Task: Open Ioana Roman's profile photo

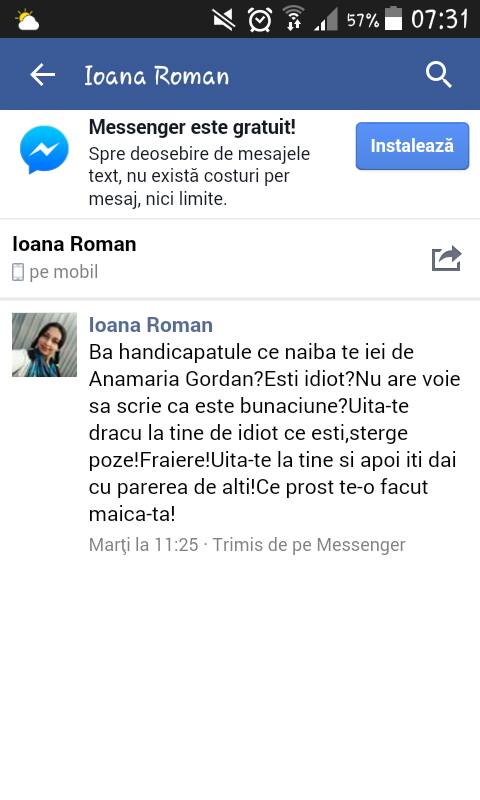Action: coord(44,345)
